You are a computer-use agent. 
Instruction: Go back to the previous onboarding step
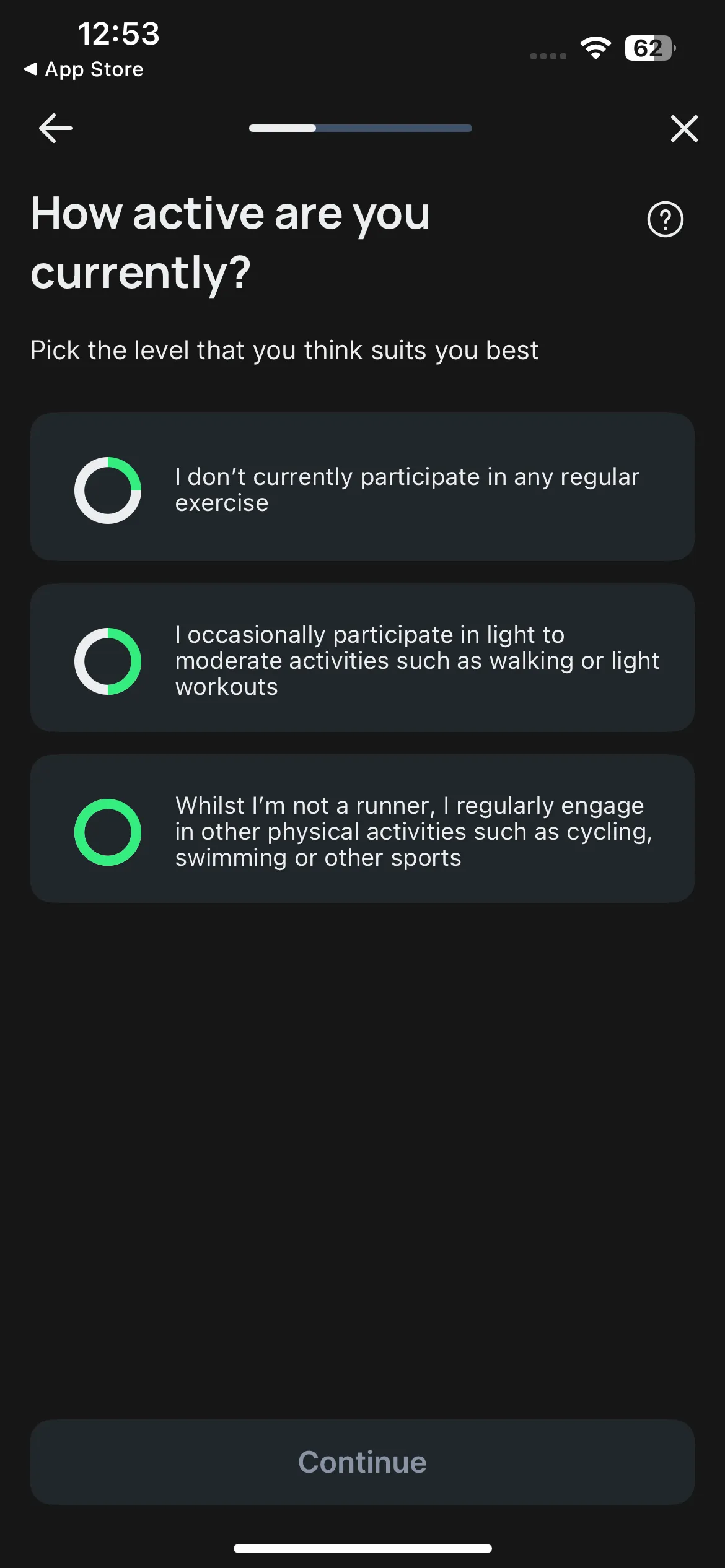(56, 128)
